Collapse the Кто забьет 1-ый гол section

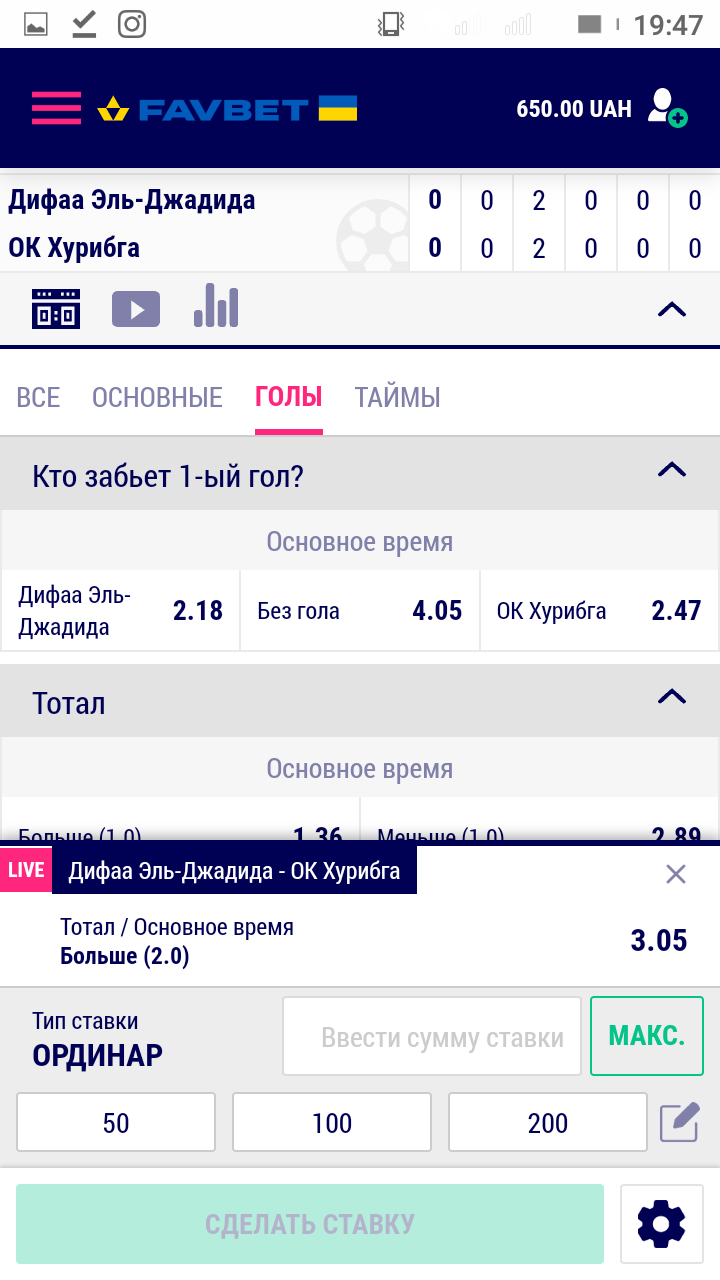674,470
